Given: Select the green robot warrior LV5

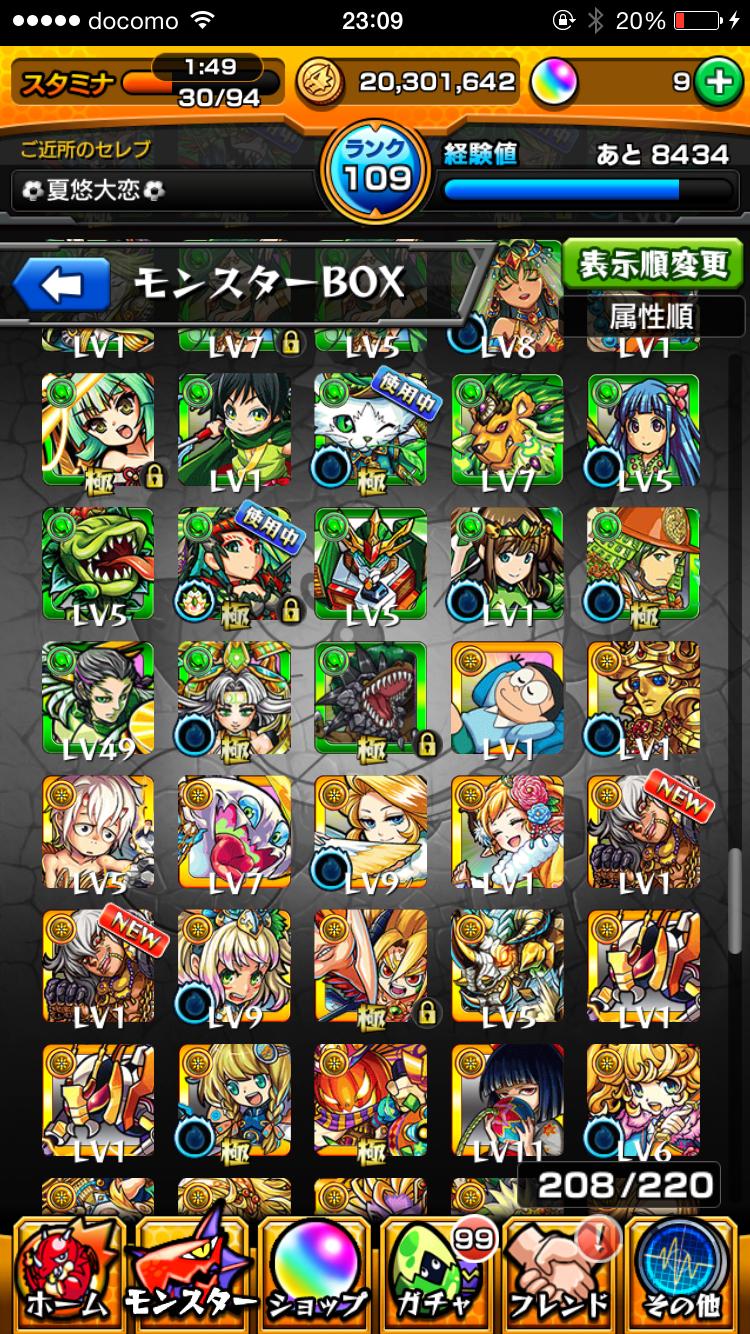Looking at the screenshot, I should 371,566.
